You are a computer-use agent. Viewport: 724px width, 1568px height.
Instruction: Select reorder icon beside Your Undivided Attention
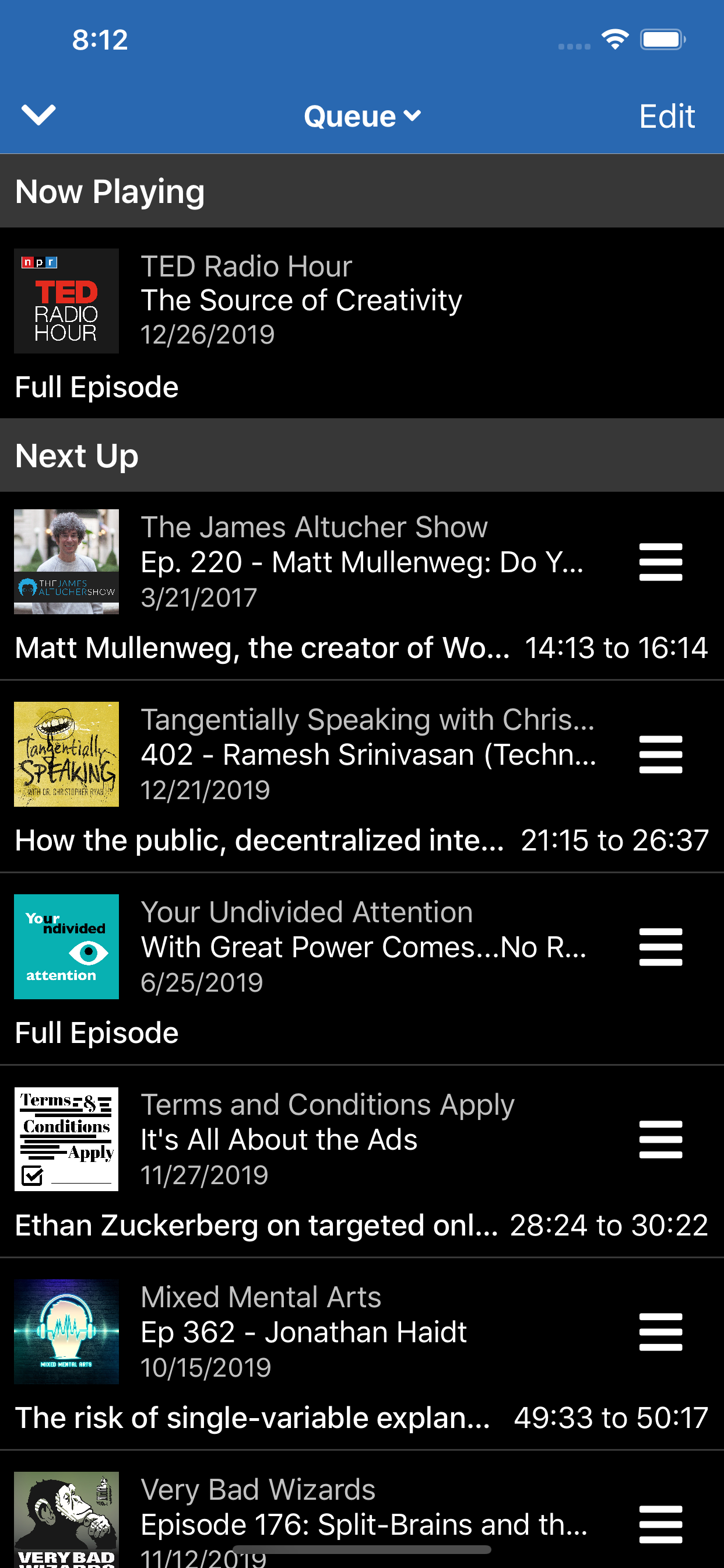click(660, 947)
